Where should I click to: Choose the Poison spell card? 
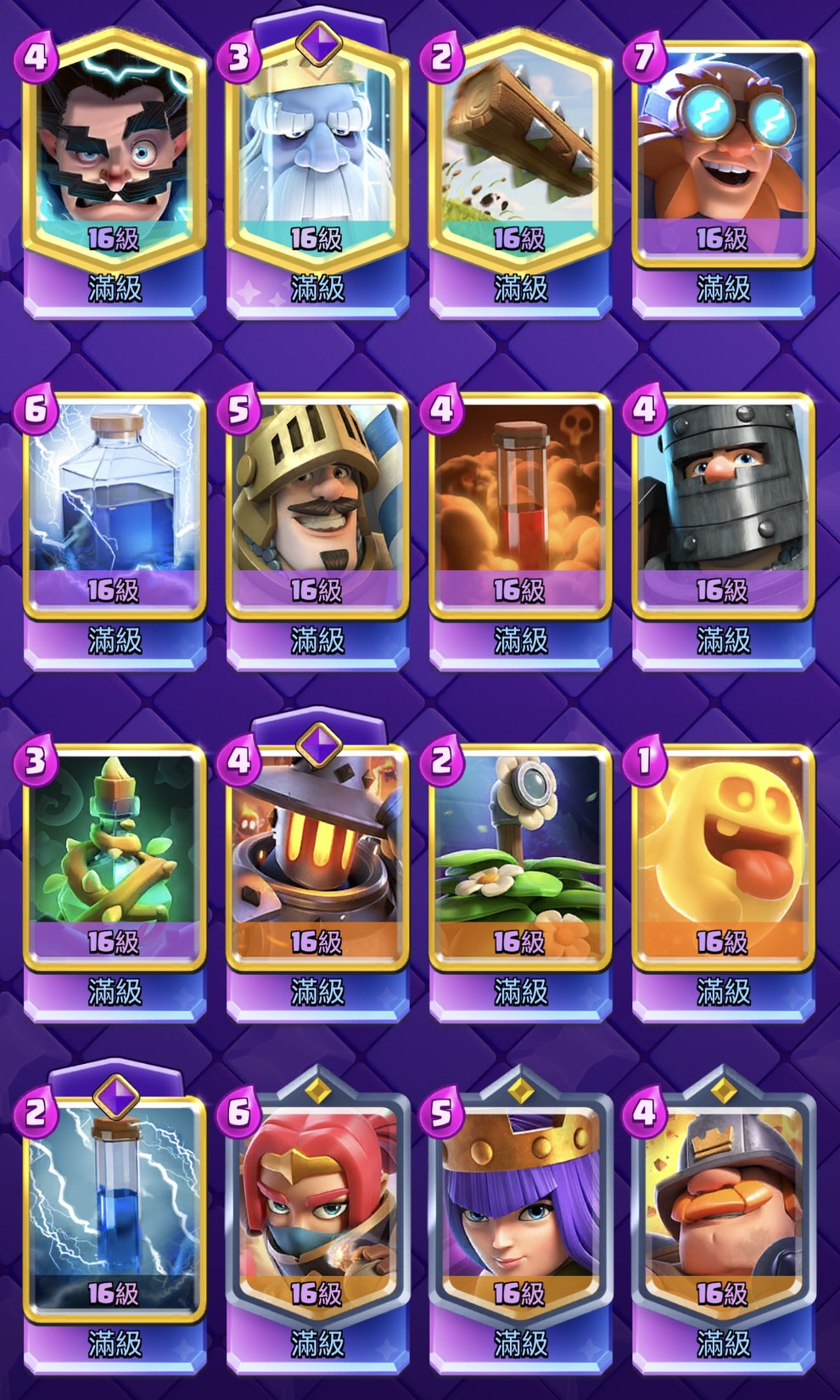tap(520, 505)
